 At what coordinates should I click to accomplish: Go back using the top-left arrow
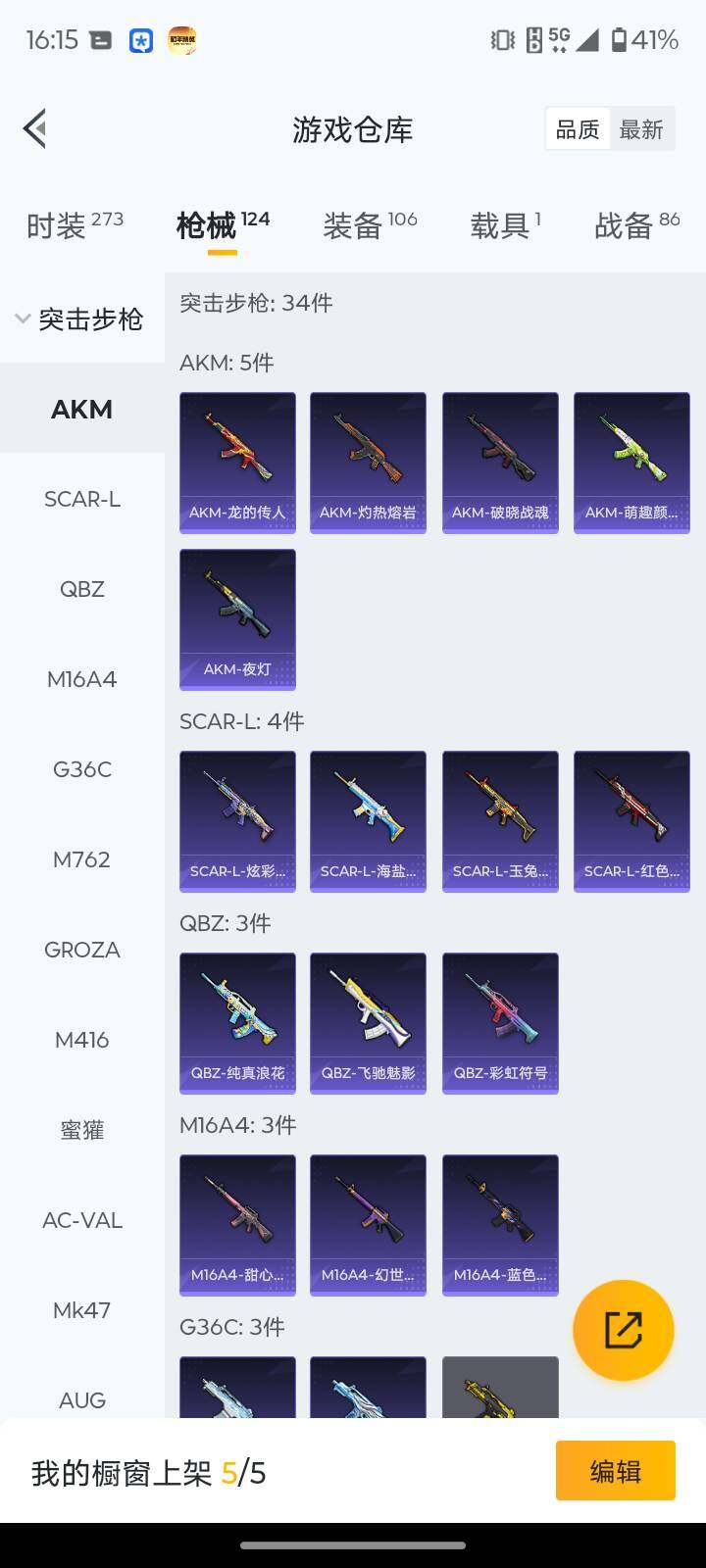point(35,128)
